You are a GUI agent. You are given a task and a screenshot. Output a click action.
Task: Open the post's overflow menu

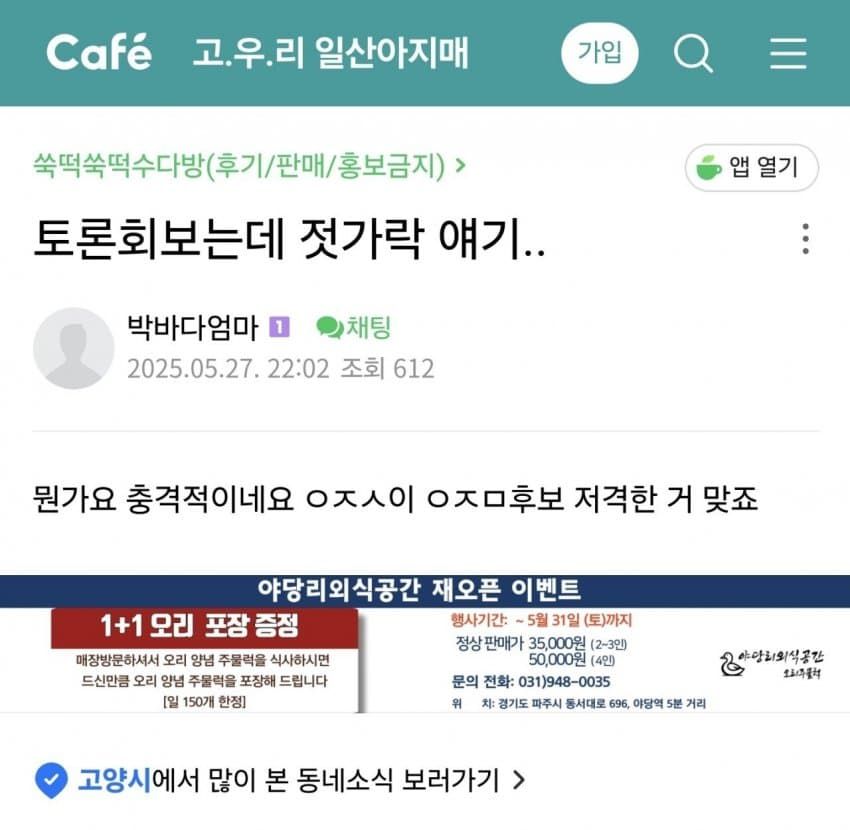[x=805, y=240]
